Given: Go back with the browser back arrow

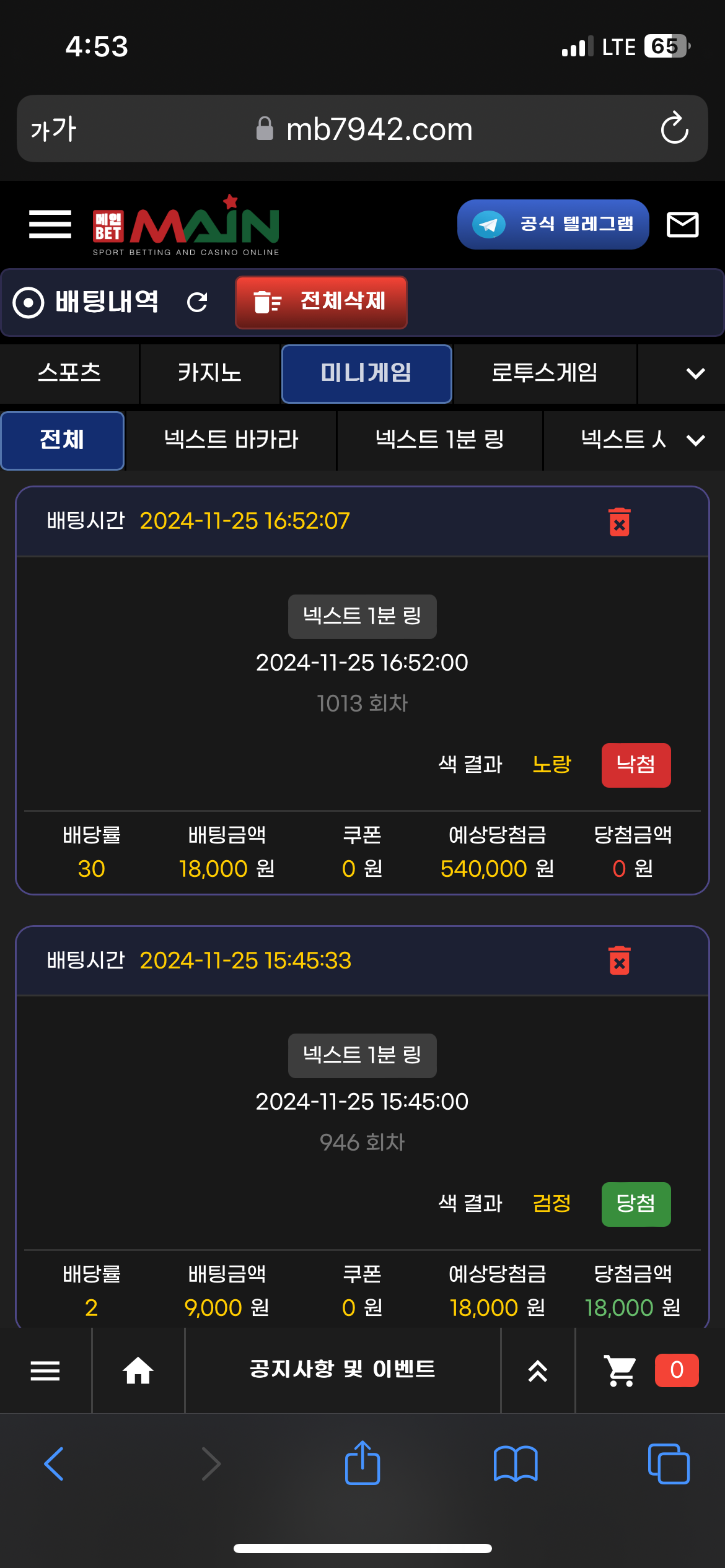Looking at the screenshot, I should 55,1464.
